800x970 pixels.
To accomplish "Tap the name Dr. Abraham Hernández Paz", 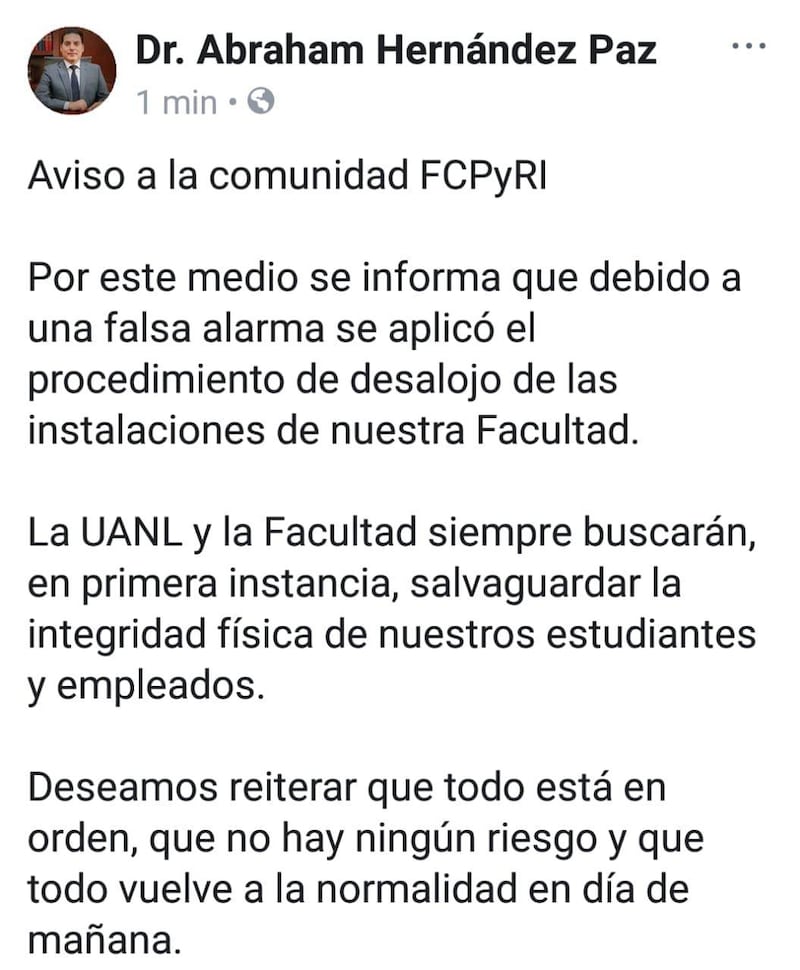I will click(x=395, y=49).
